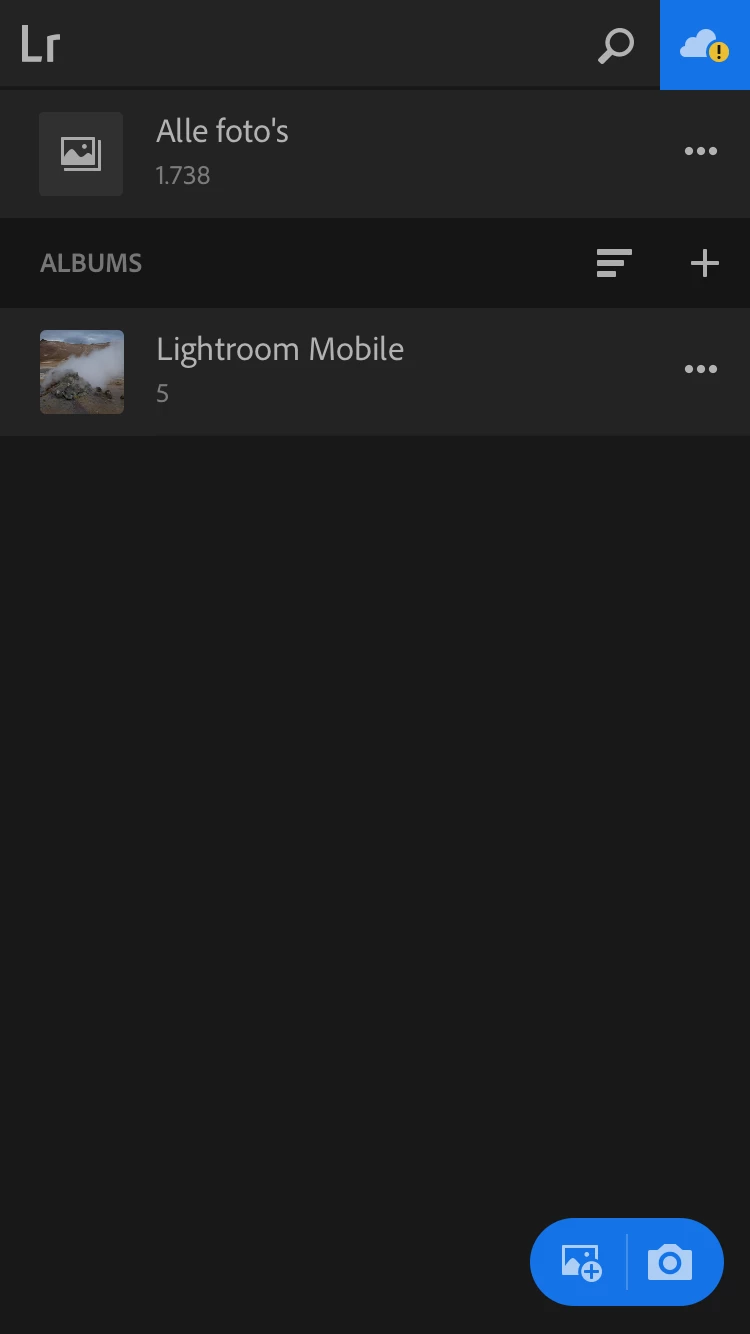Sort the albums list
The image size is (750, 1334).
click(x=613, y=263)
